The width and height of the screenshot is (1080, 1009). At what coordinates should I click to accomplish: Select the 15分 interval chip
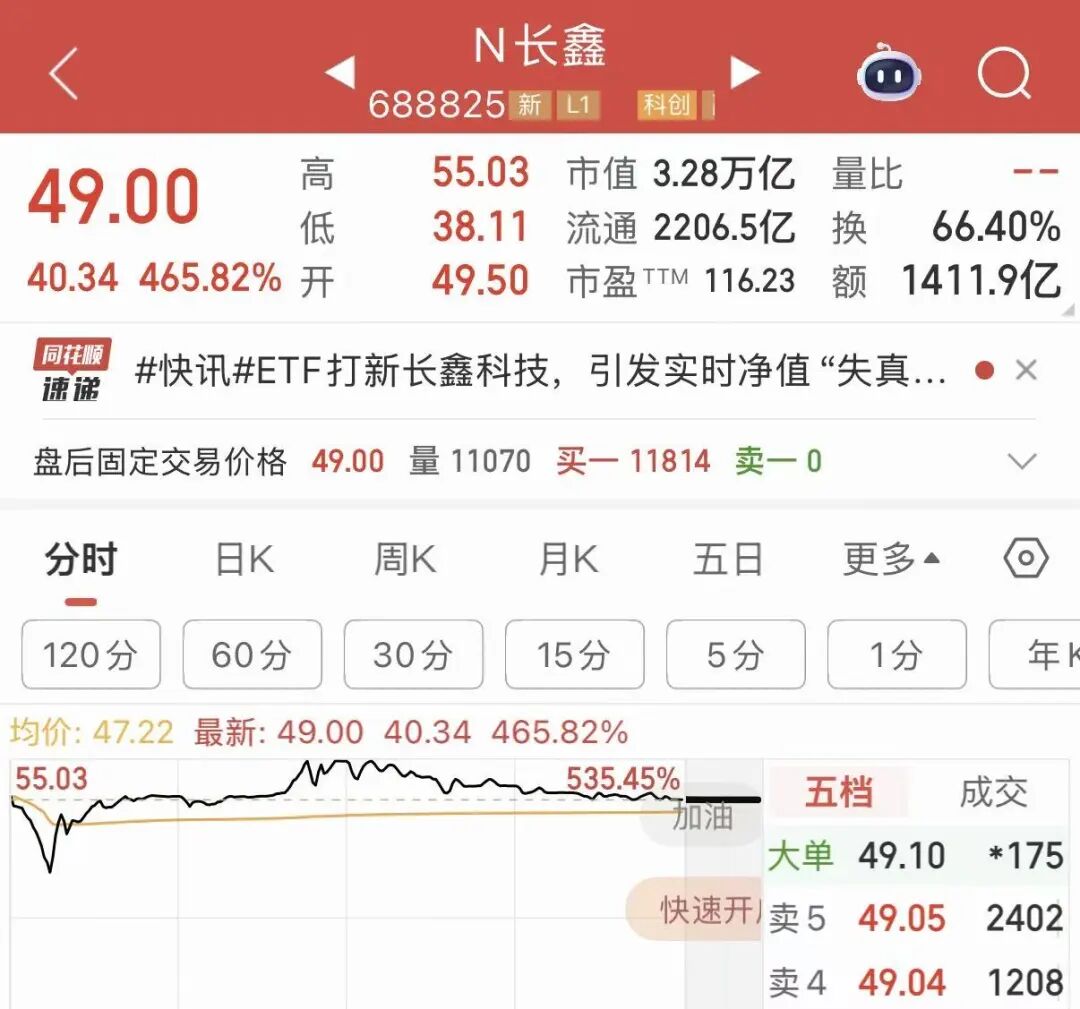pos(574,654)
